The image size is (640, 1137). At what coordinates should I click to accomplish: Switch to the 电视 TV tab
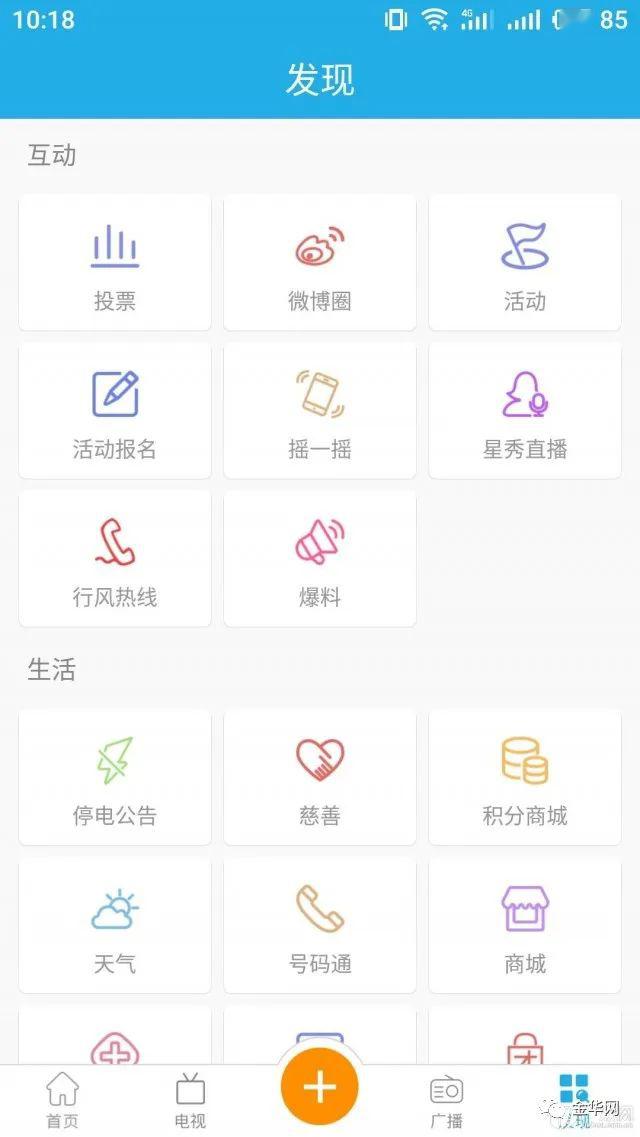[x=190, y=1100]
